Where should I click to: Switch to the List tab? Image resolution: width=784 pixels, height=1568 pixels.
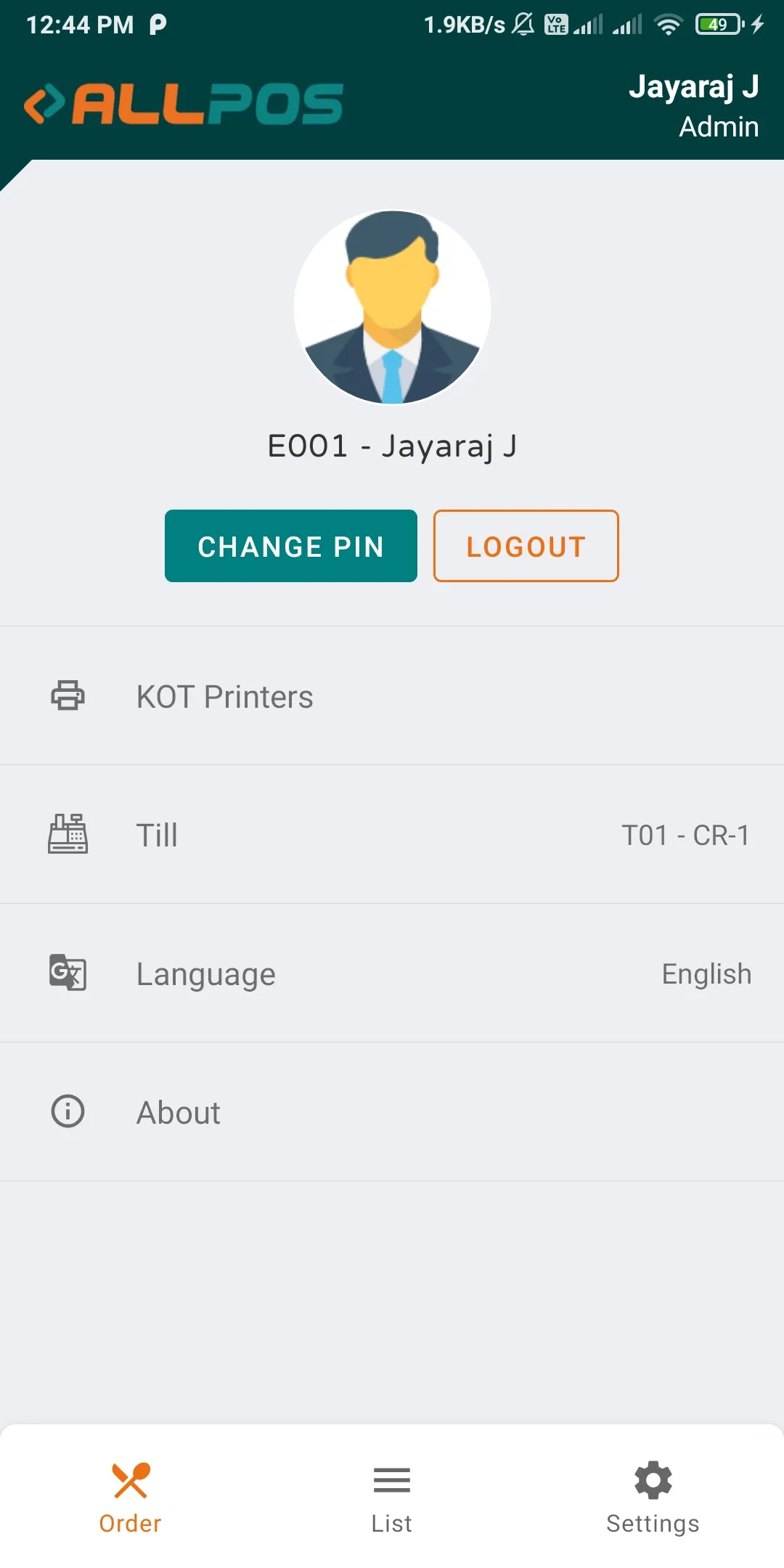(391, 1499)
